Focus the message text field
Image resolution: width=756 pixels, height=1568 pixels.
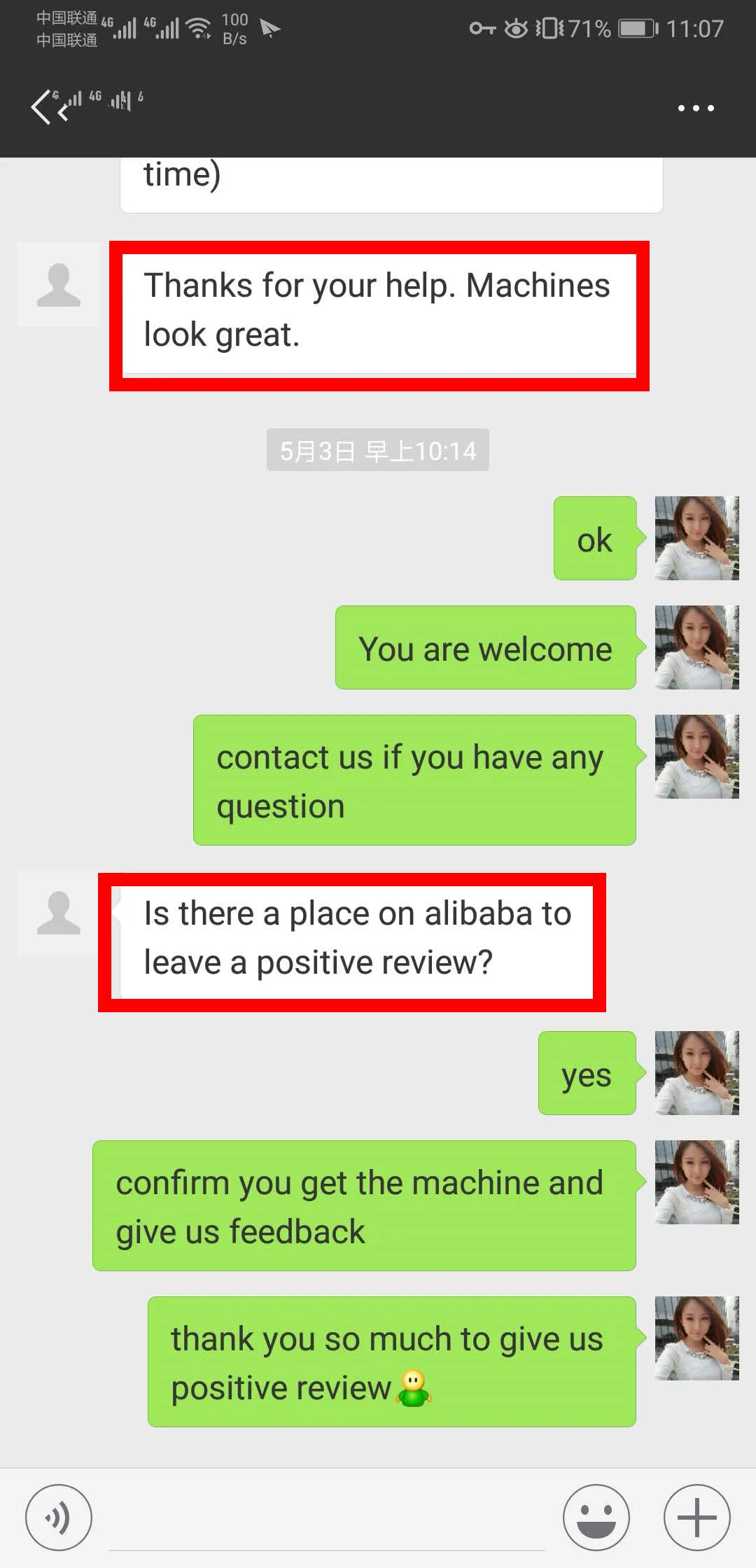point(327,1518)
